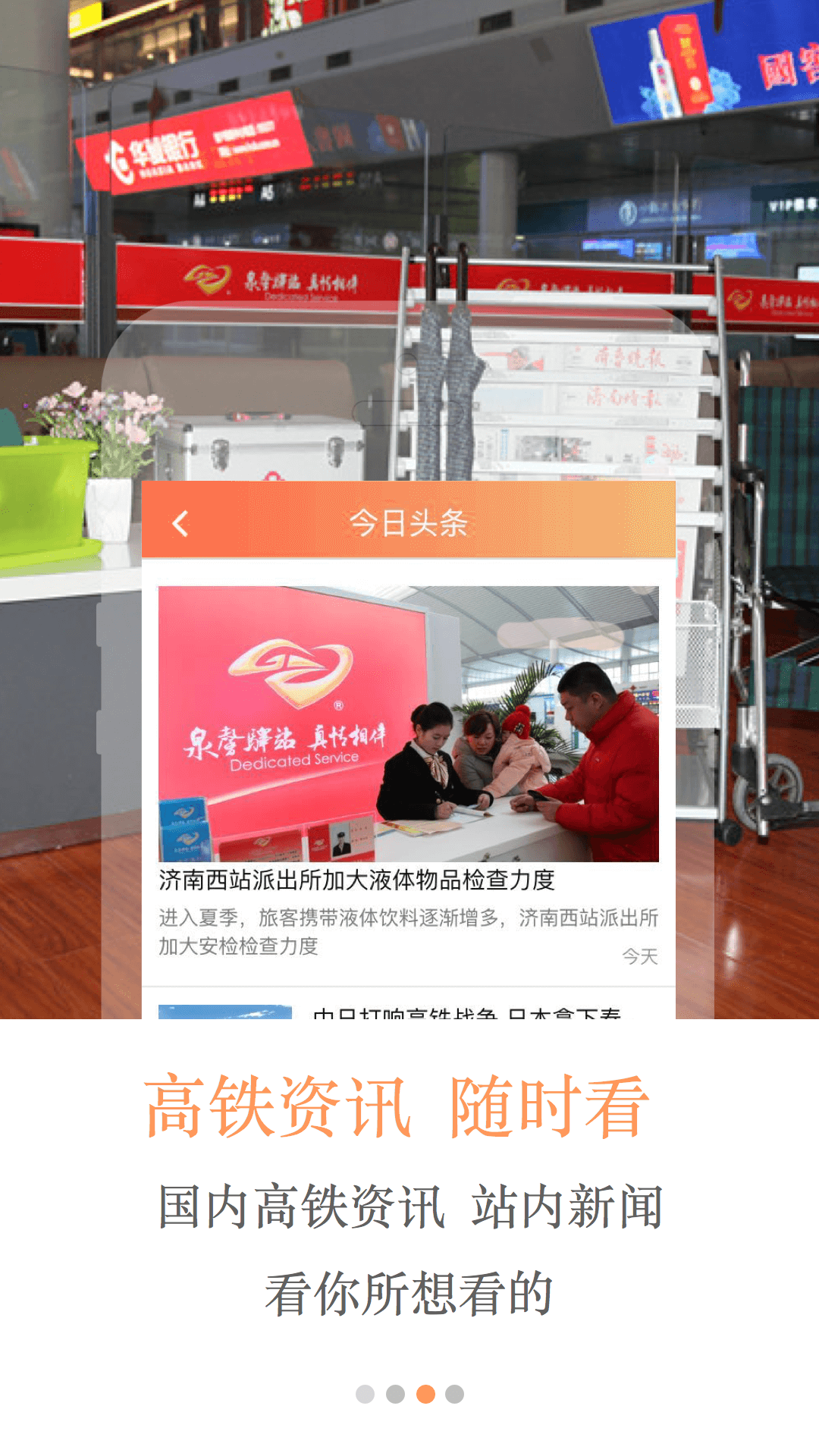Select the second page indicator dot
Viewport: 819px width, 1456px height.
[x=395, y=1394]
